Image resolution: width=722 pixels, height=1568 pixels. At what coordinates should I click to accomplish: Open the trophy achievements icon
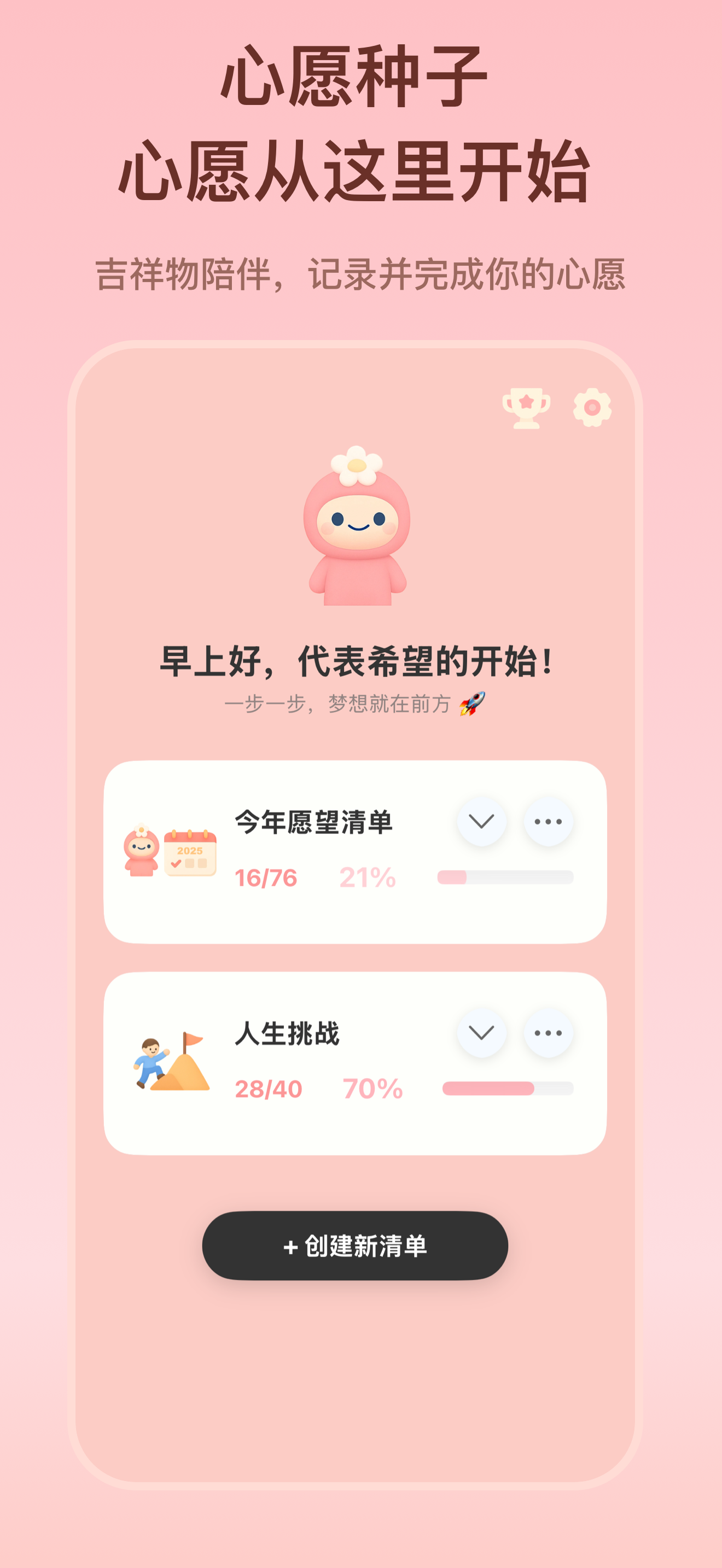527,408
